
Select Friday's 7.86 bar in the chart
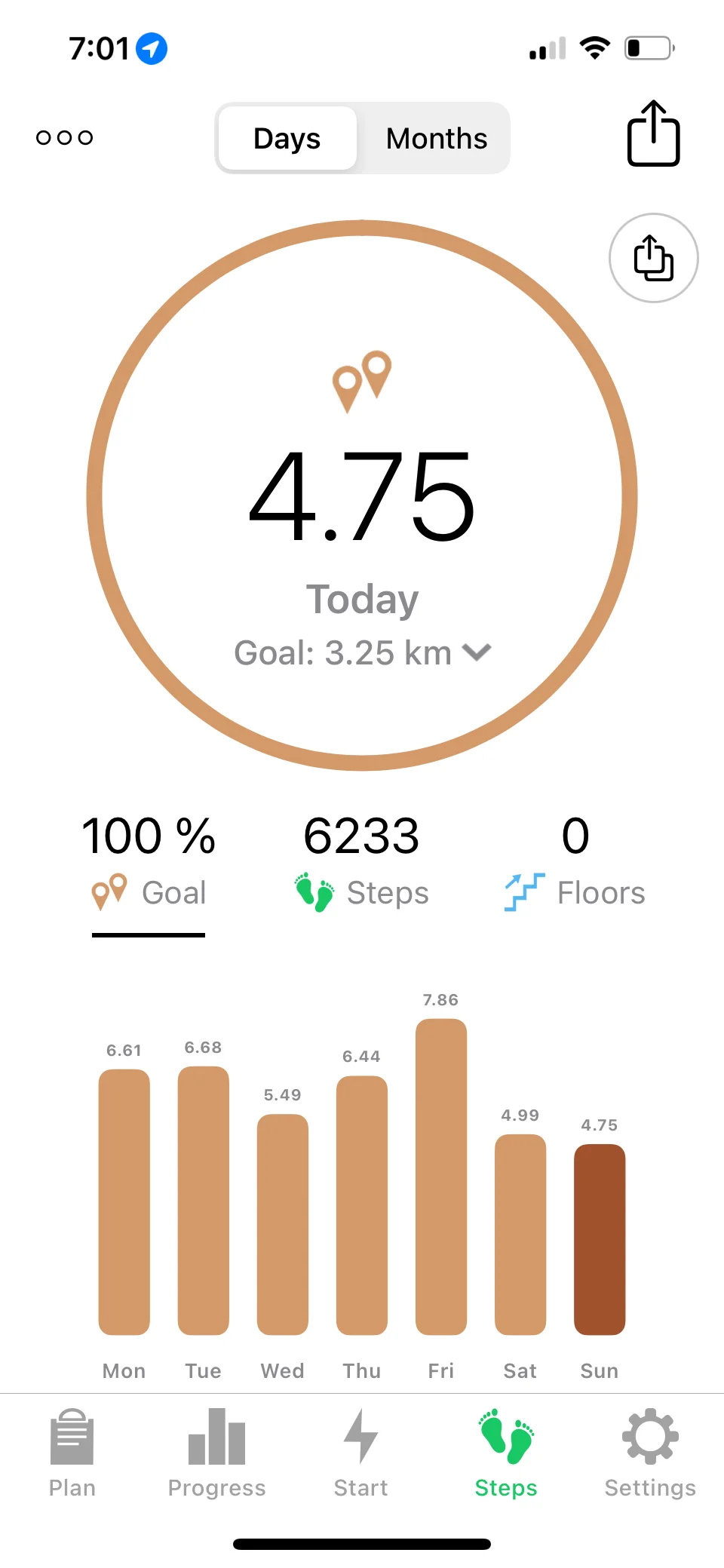[x=441, y=1177]
